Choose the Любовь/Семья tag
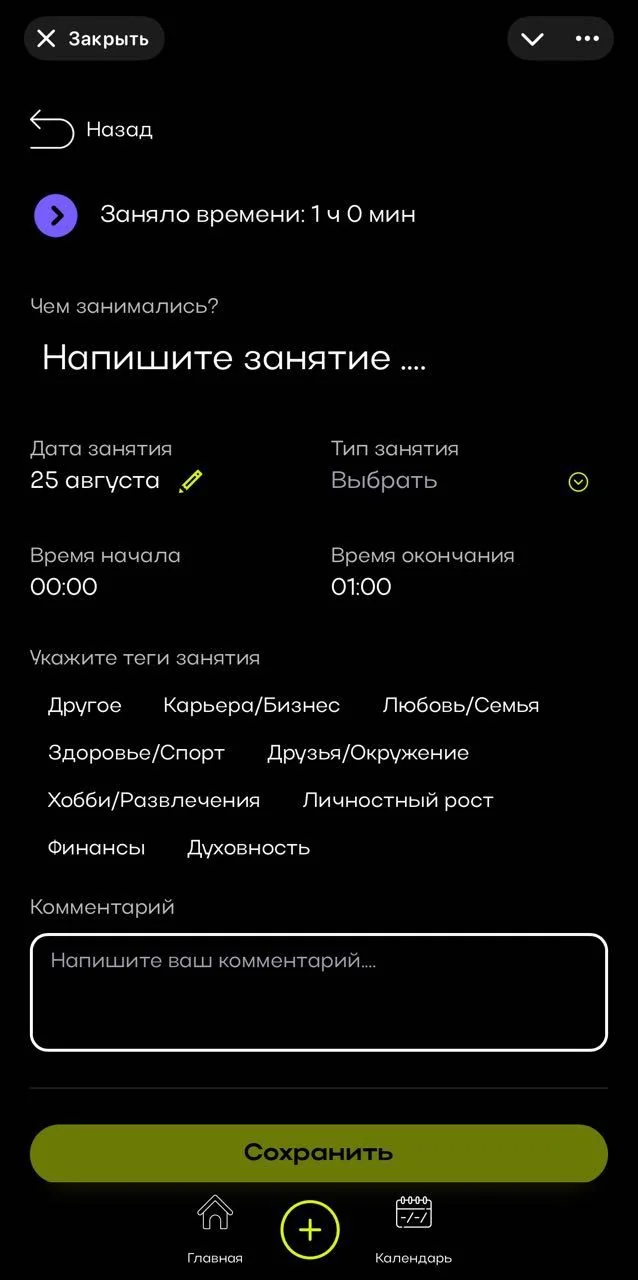This screenshot has height=1280, width=638. (461, 705)
